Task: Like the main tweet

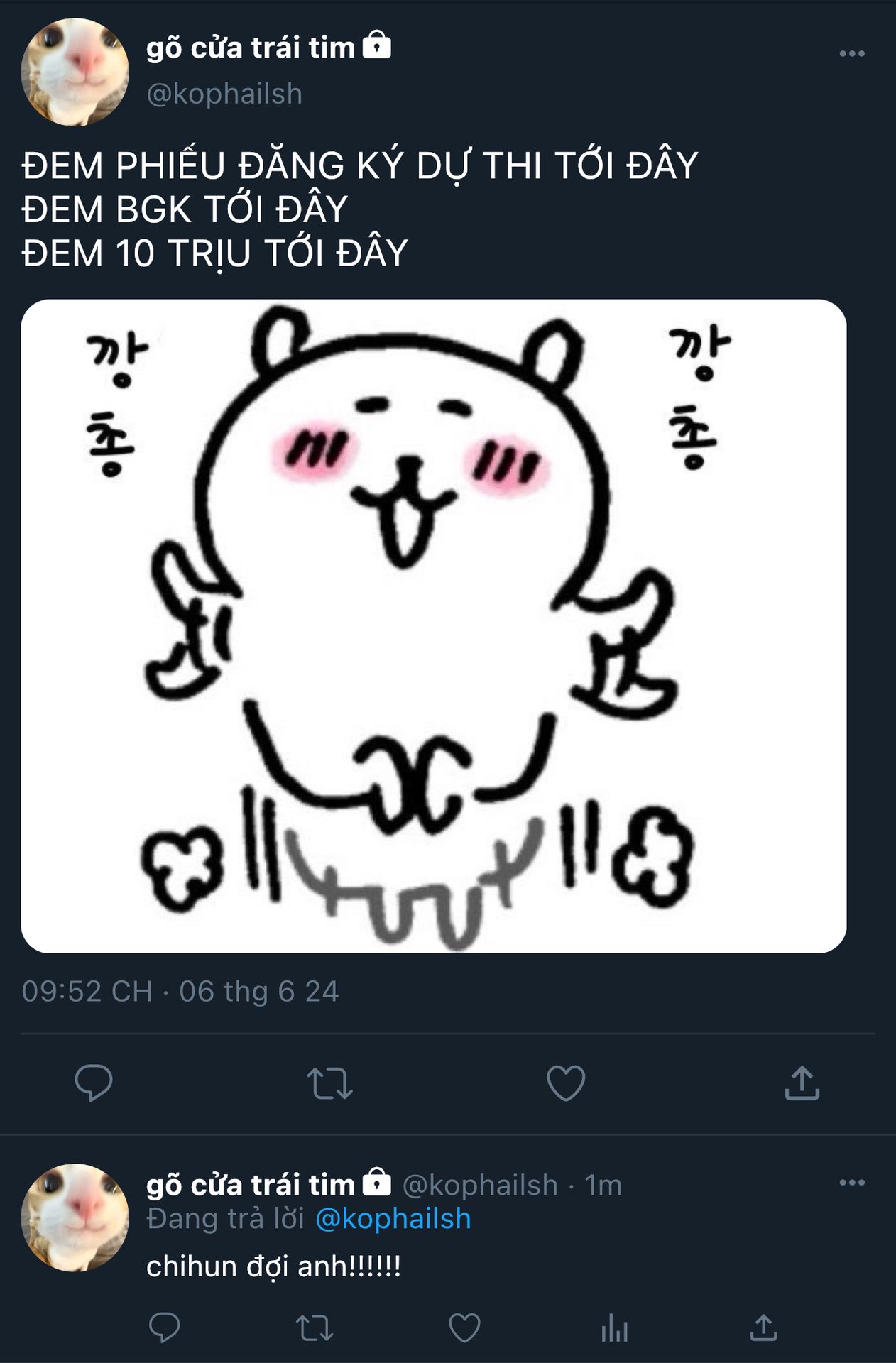Action: pos(566,1083)
